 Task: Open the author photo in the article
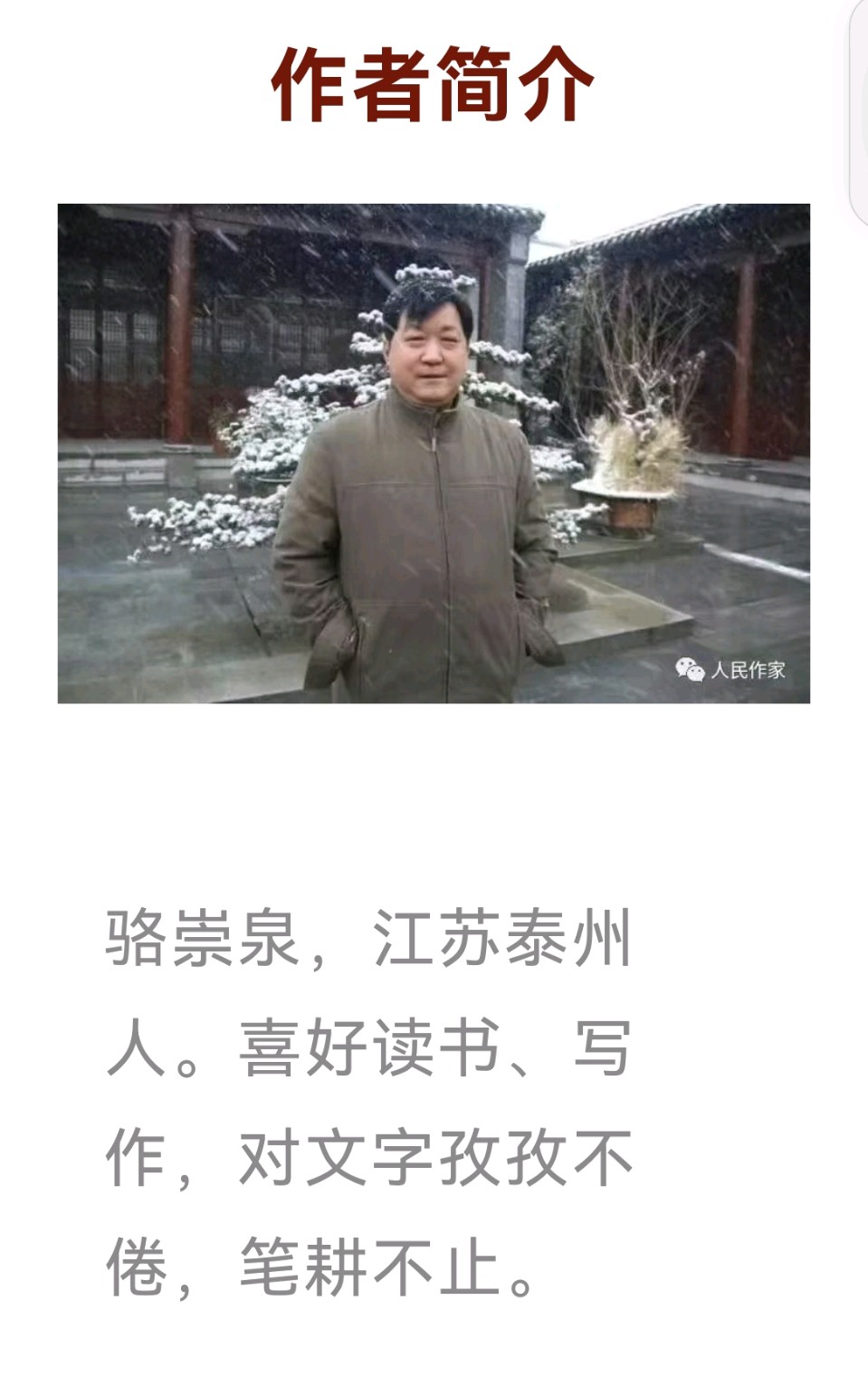(434, 453)
